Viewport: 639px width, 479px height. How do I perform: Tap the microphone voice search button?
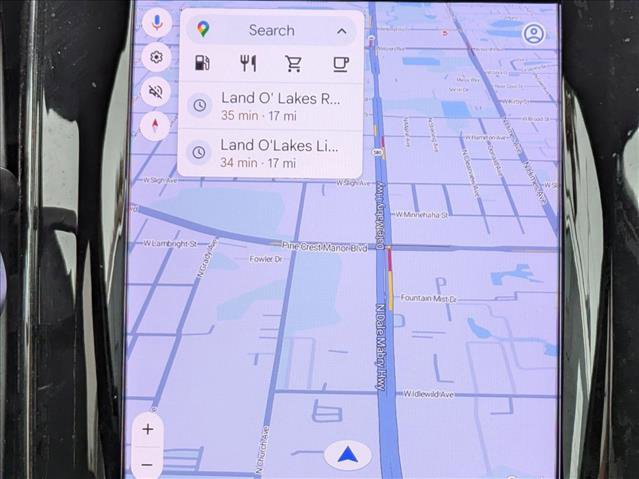[156, 24]
